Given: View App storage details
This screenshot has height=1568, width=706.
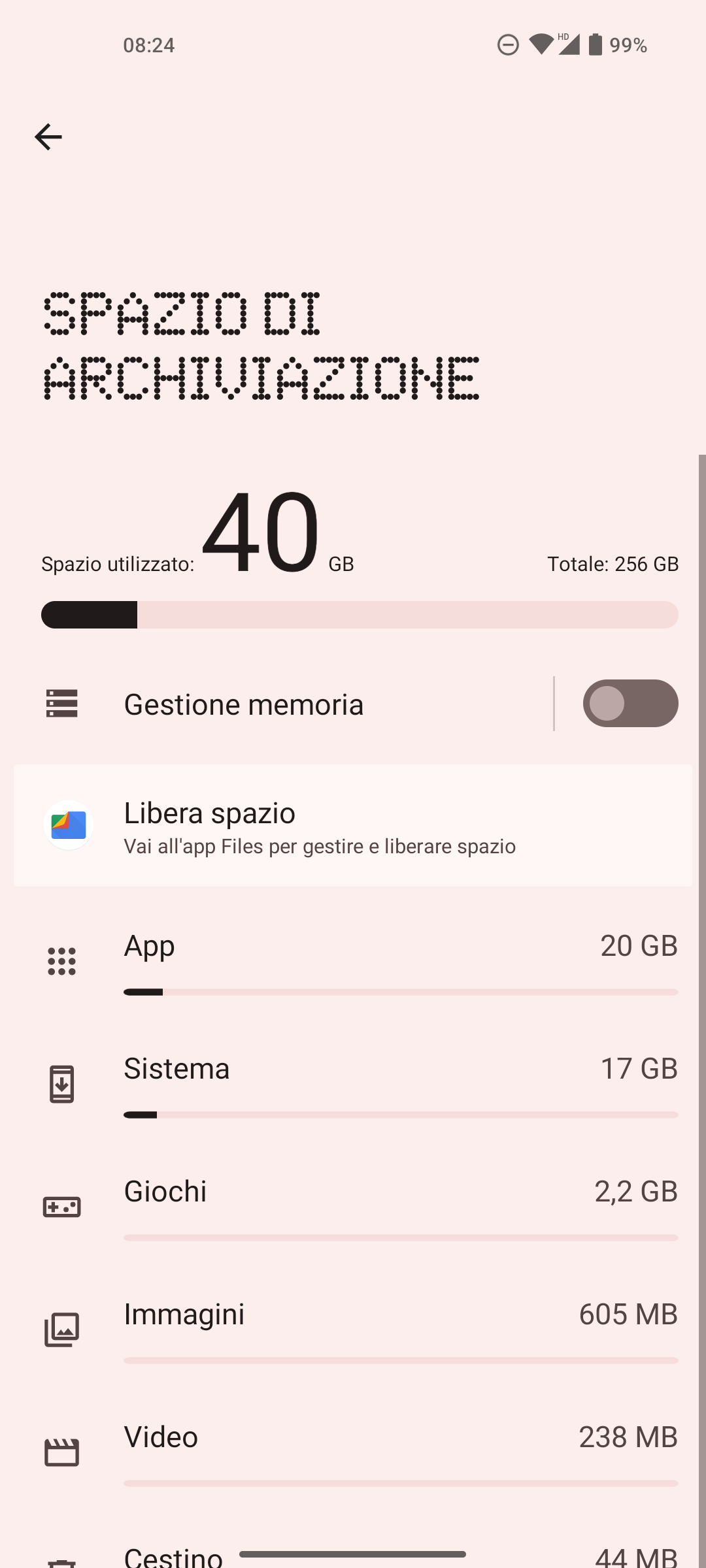Looking at the screenshot, I should pyautogui.click(x=353, y=962).
